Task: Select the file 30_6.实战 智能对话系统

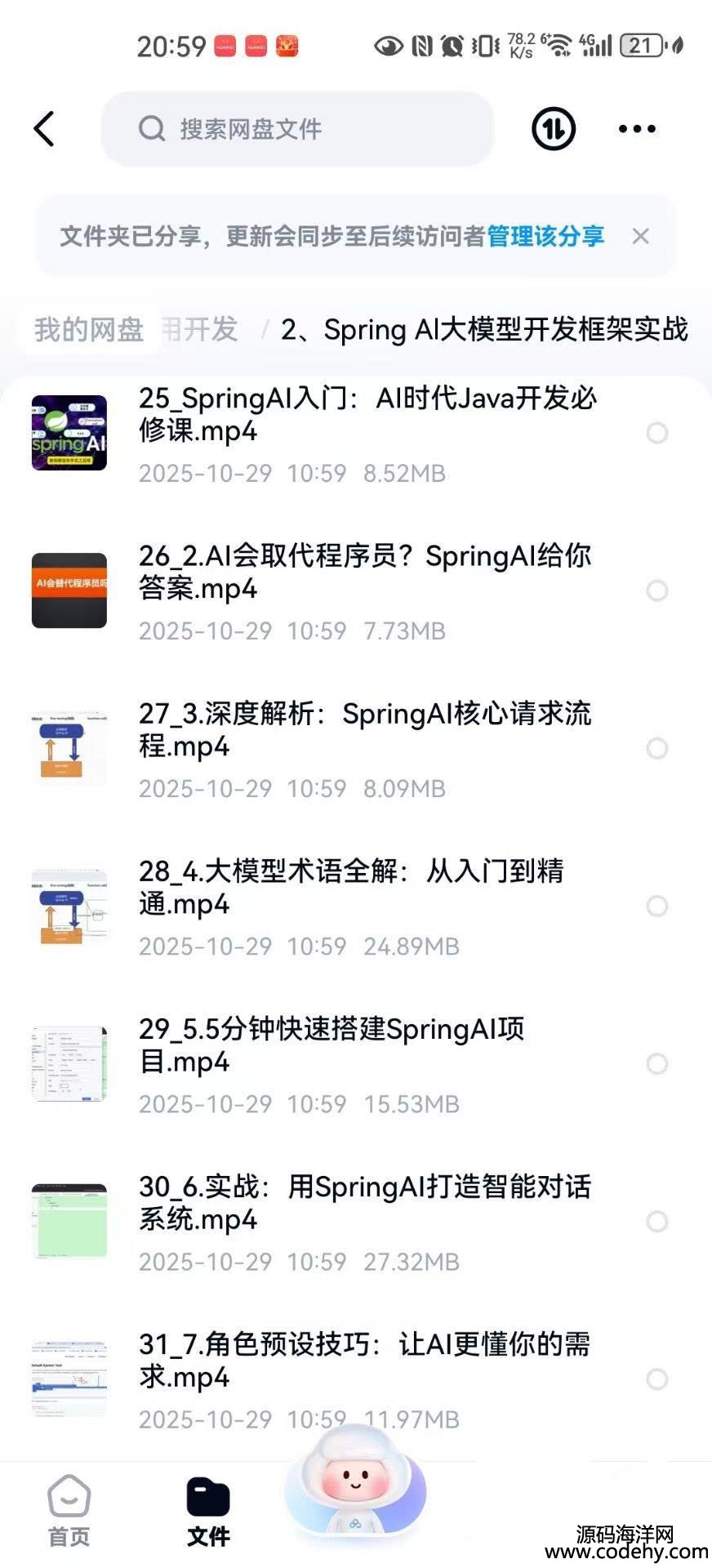Action: [x=657, y=1221]
